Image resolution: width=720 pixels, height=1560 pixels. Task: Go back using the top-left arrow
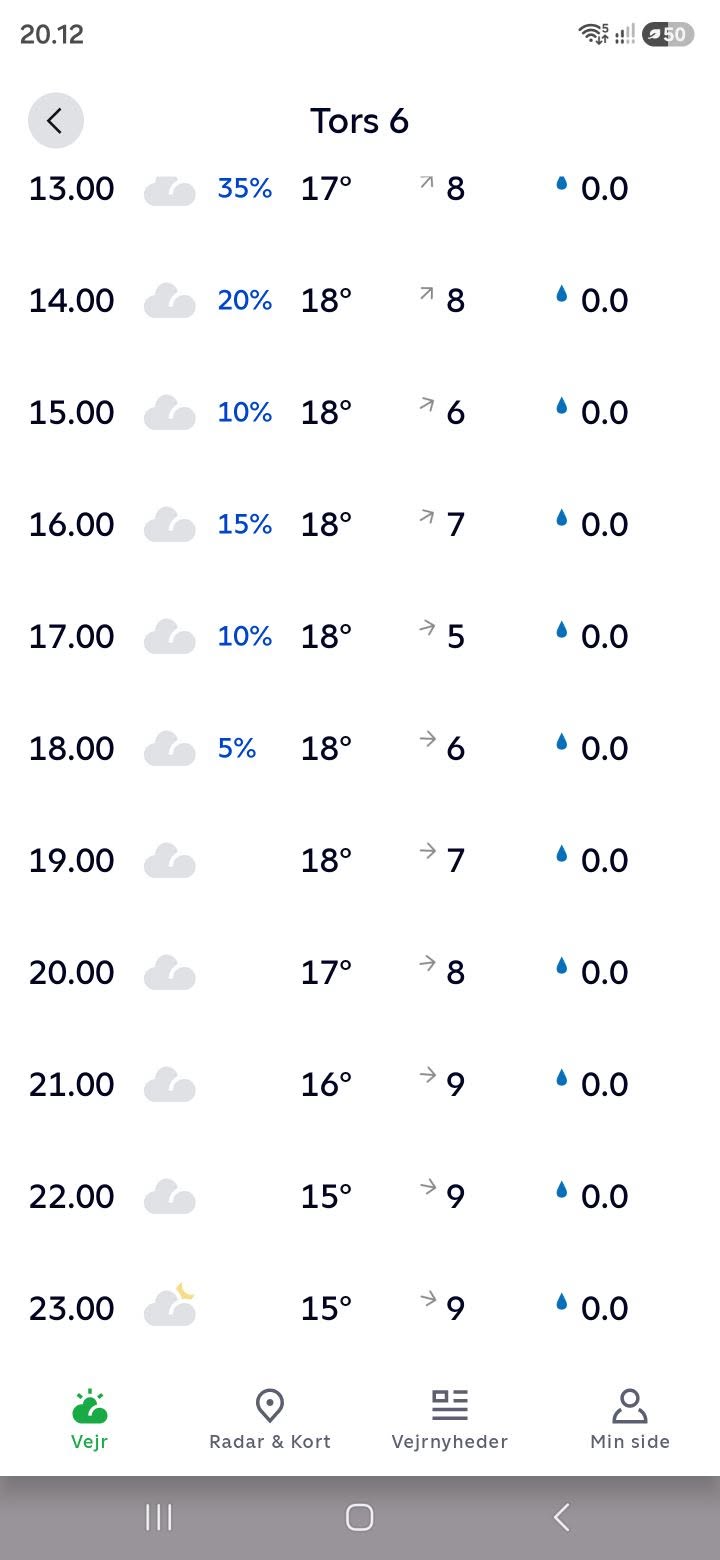55,121
